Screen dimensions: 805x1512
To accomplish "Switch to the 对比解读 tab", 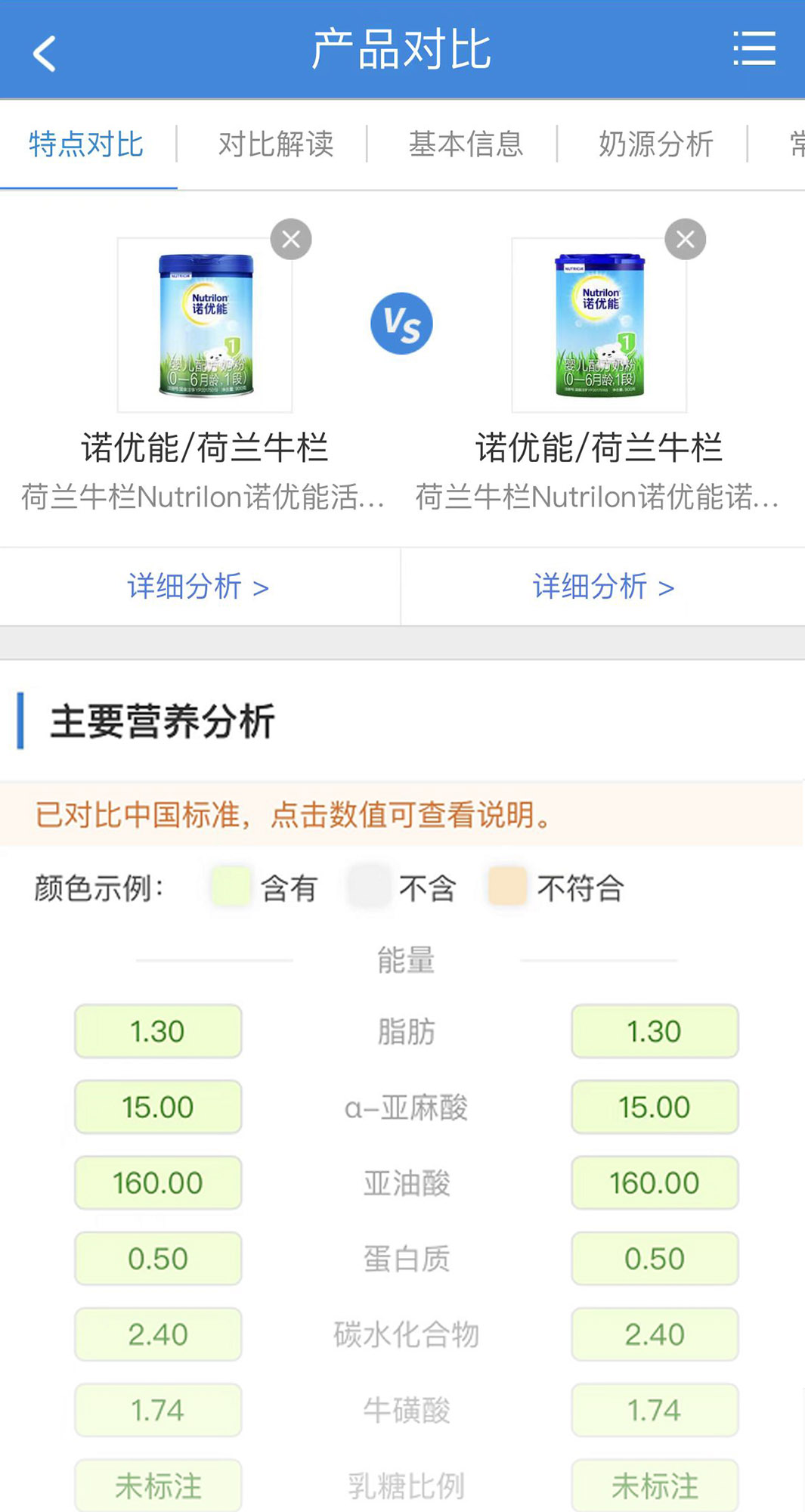I will [276, 144].
